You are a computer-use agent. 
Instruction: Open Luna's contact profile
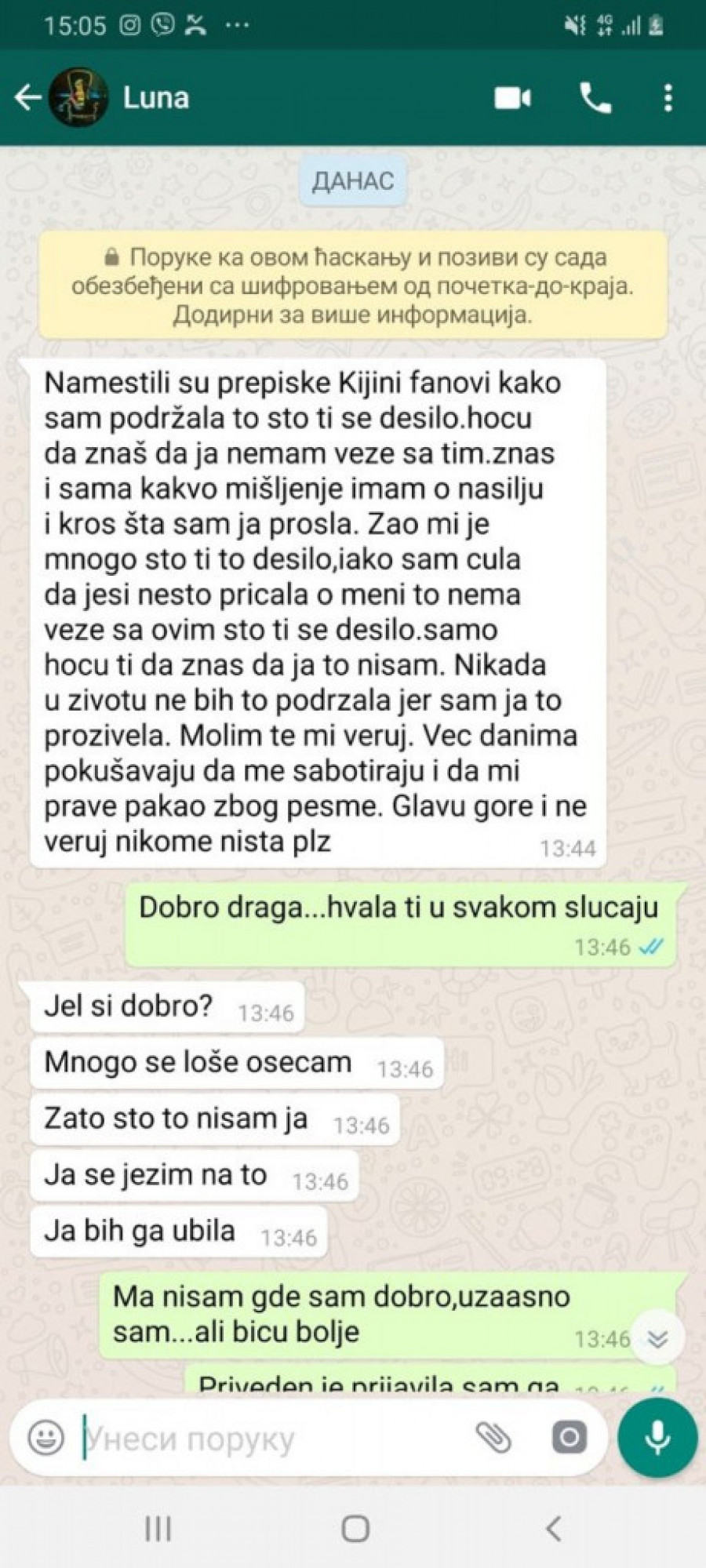coord(155,98)
